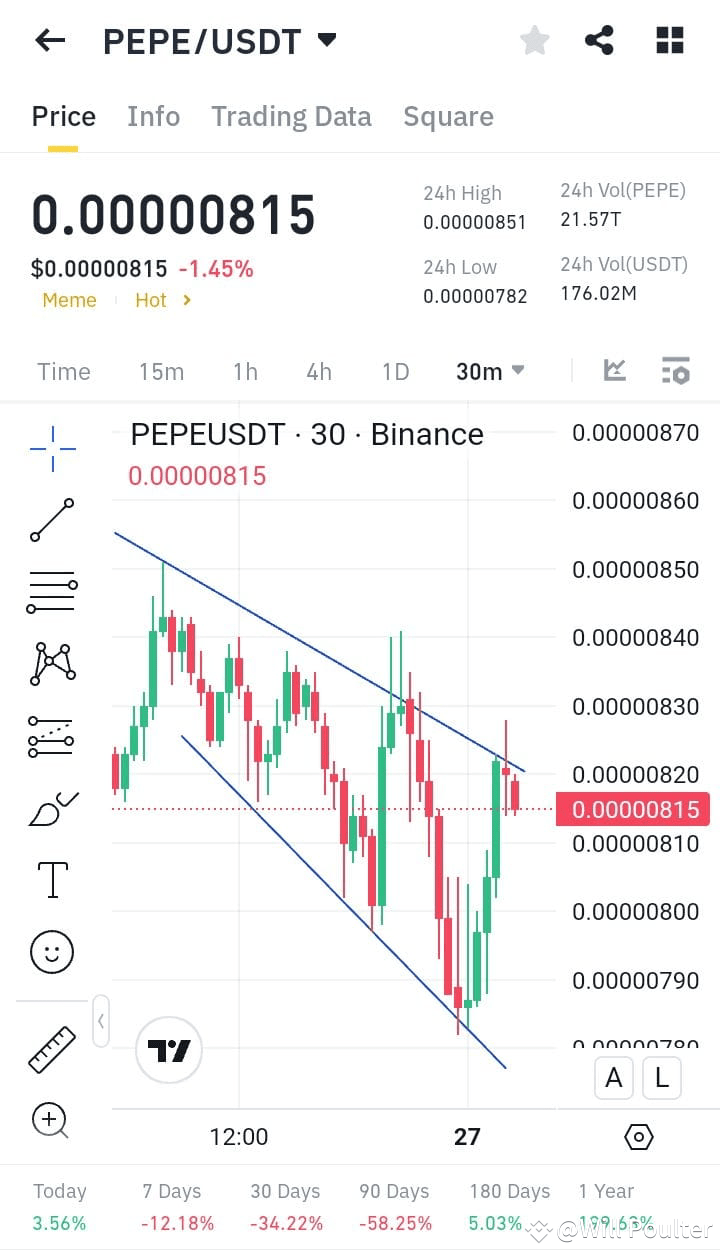Select the brush drawing tool
720x1252 pixels.
[51, 806]
